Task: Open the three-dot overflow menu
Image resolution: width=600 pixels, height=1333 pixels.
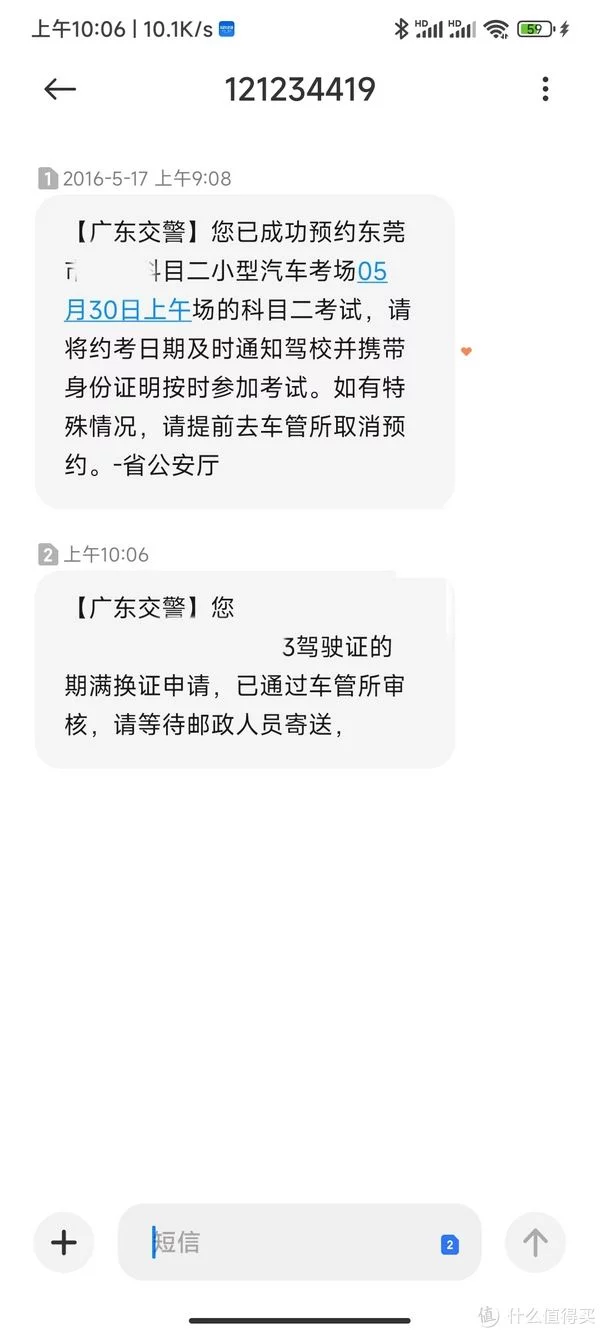Action: [545, 89]
